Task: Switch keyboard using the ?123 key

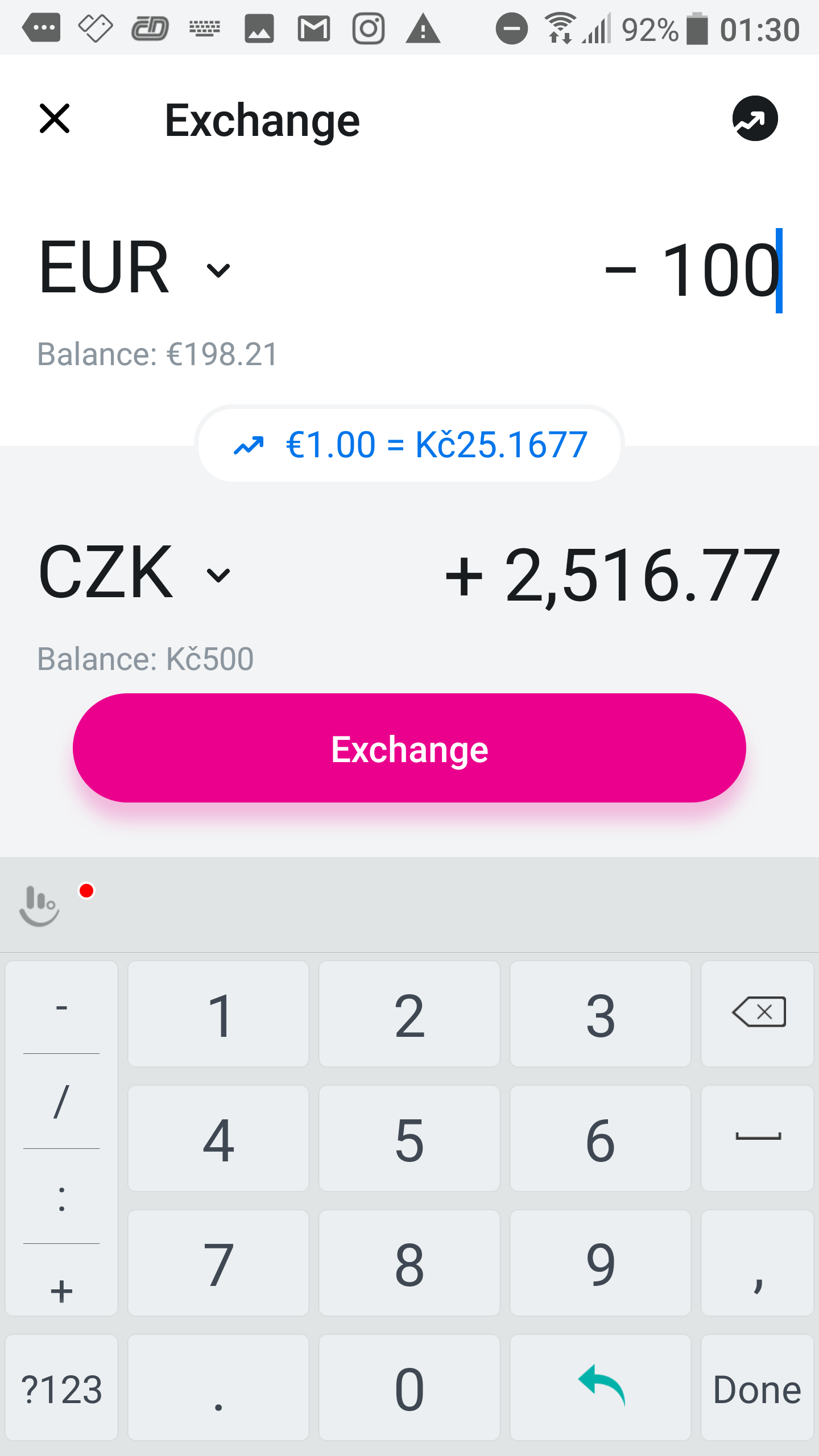Action: click(61, 1388)
